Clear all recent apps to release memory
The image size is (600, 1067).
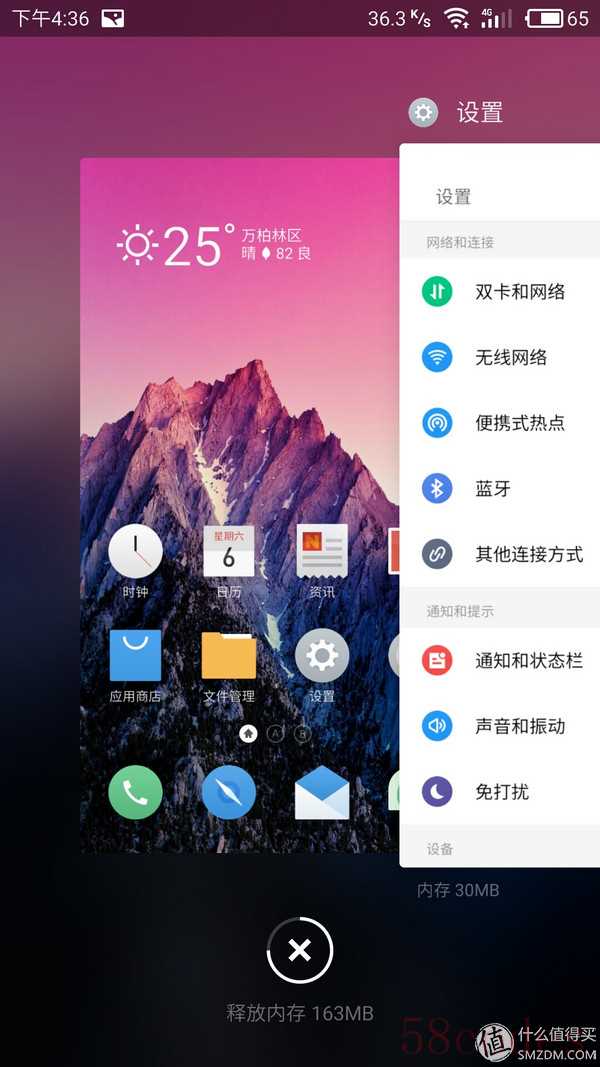tap(299, 950)
